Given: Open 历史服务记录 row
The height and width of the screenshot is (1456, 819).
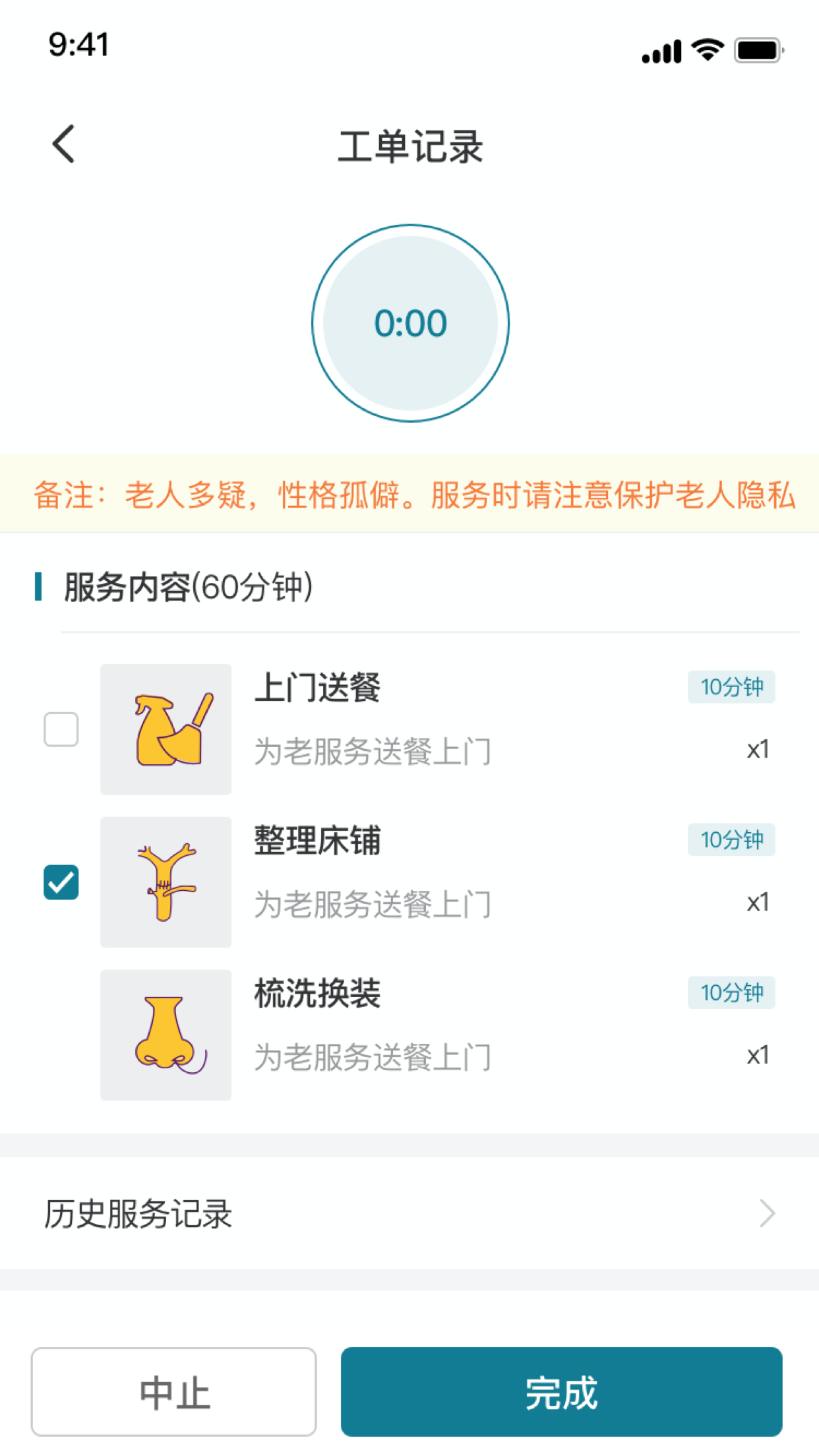Looking at the screenshot, I should pos(409,1213).
